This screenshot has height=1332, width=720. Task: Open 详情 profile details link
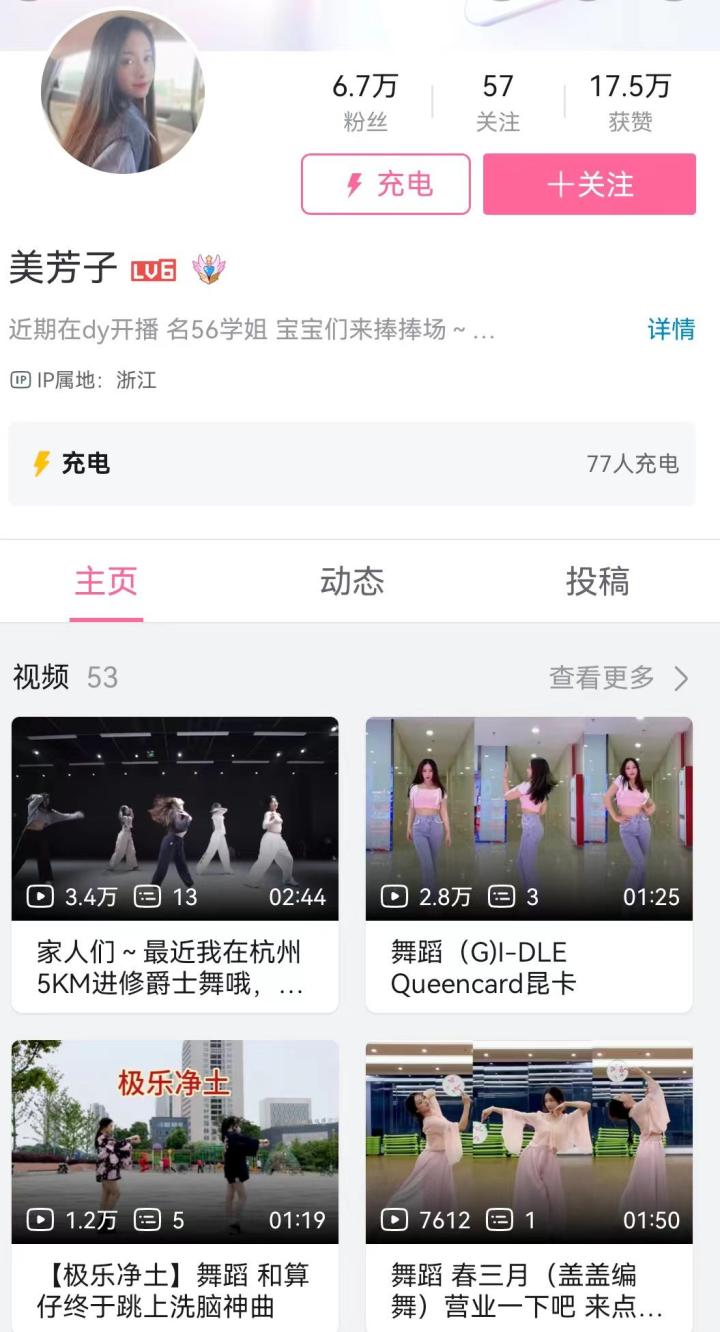671,329
